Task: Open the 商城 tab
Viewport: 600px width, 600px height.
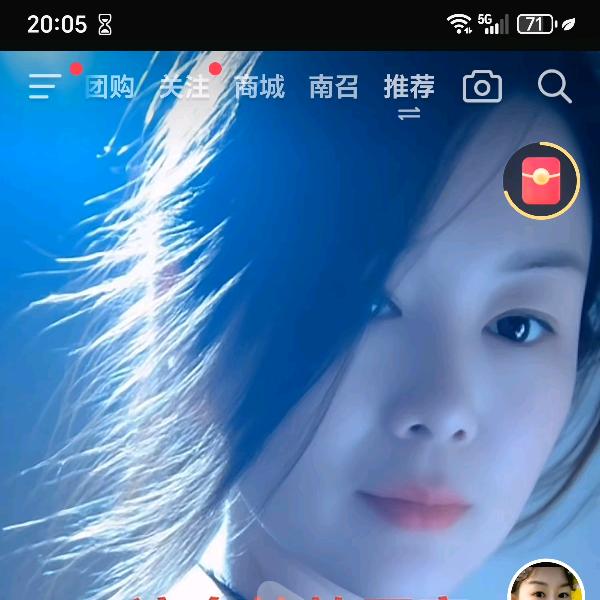Action: click(259, 87)
